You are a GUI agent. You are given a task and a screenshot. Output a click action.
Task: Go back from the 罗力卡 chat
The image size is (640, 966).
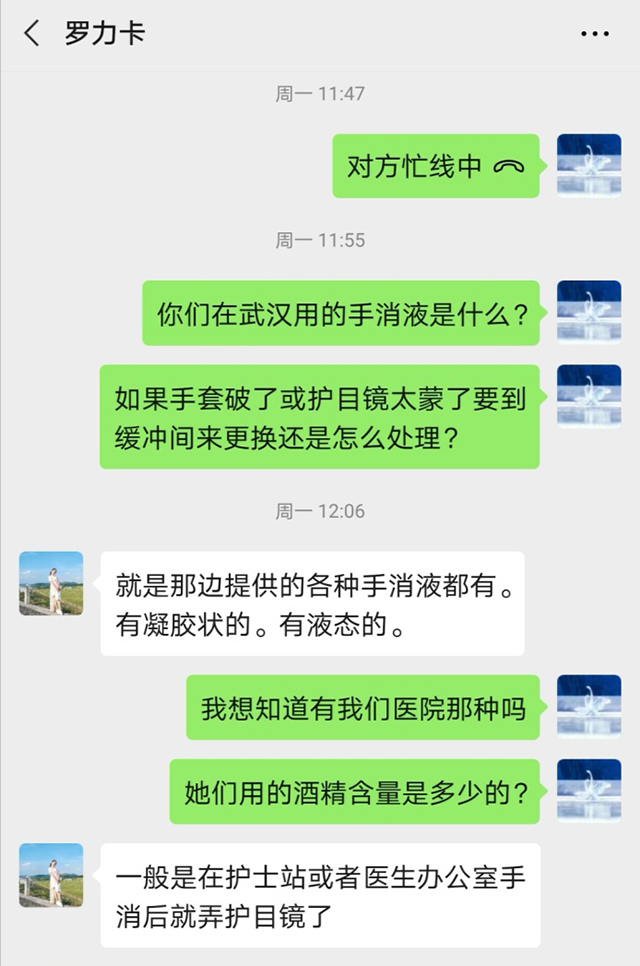click(x=32, y=33)
